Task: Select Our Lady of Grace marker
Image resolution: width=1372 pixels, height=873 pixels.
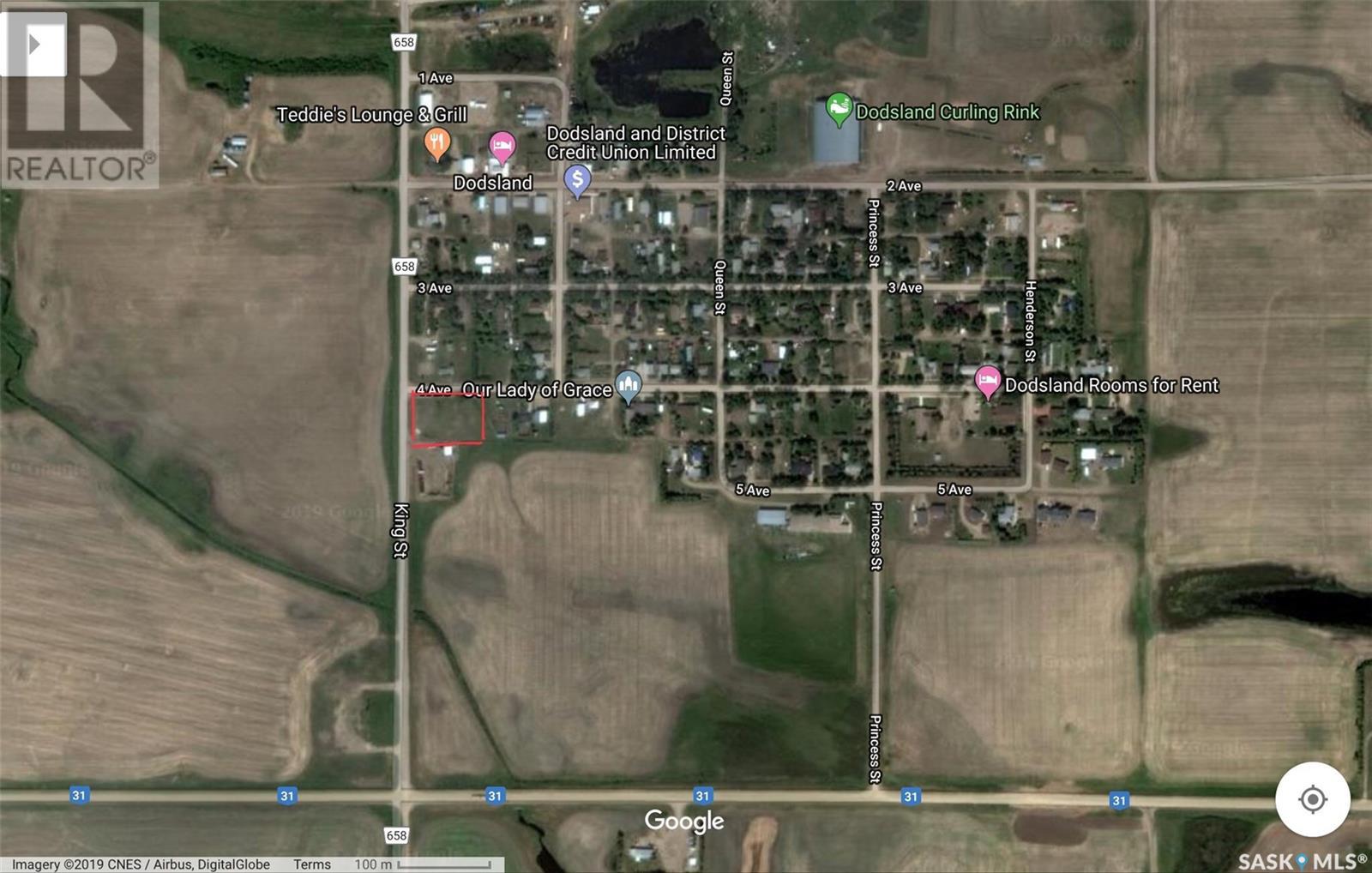Action: pyautogui.click(x=629, y=386)
